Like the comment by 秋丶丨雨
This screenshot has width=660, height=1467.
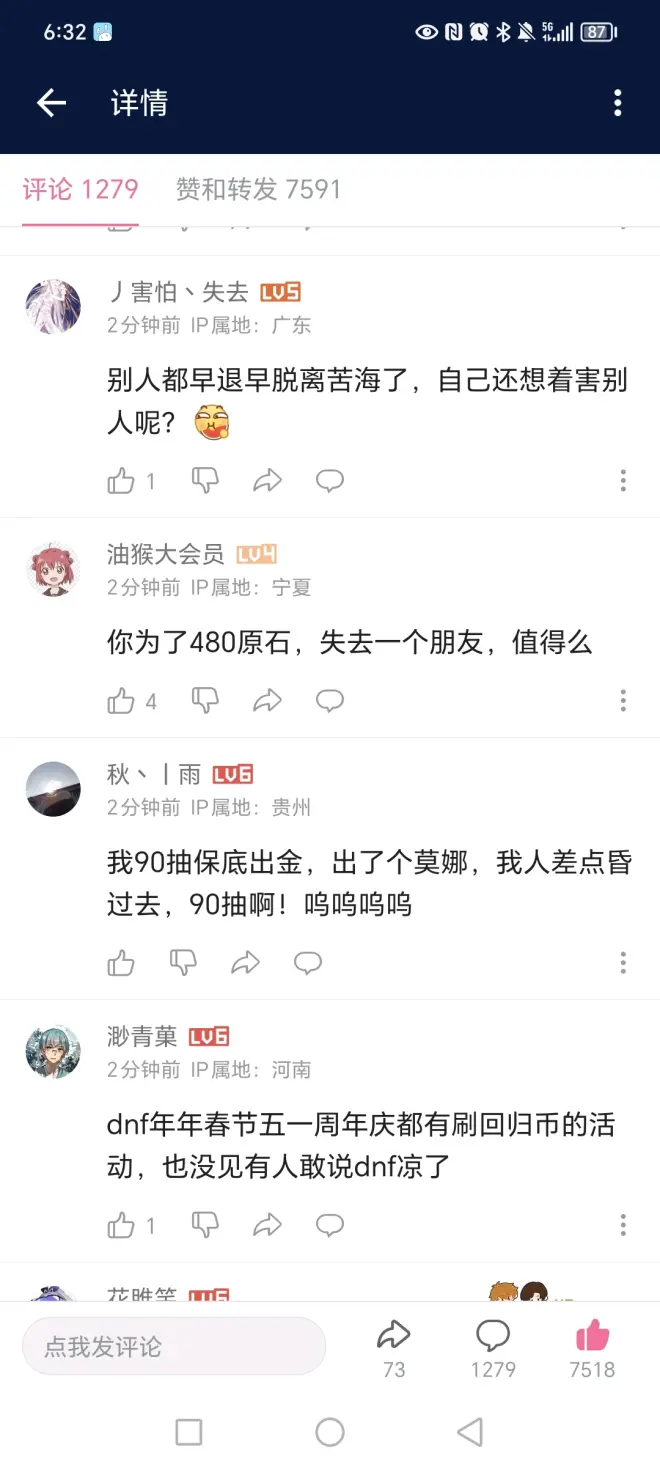[x=121, y=963]
